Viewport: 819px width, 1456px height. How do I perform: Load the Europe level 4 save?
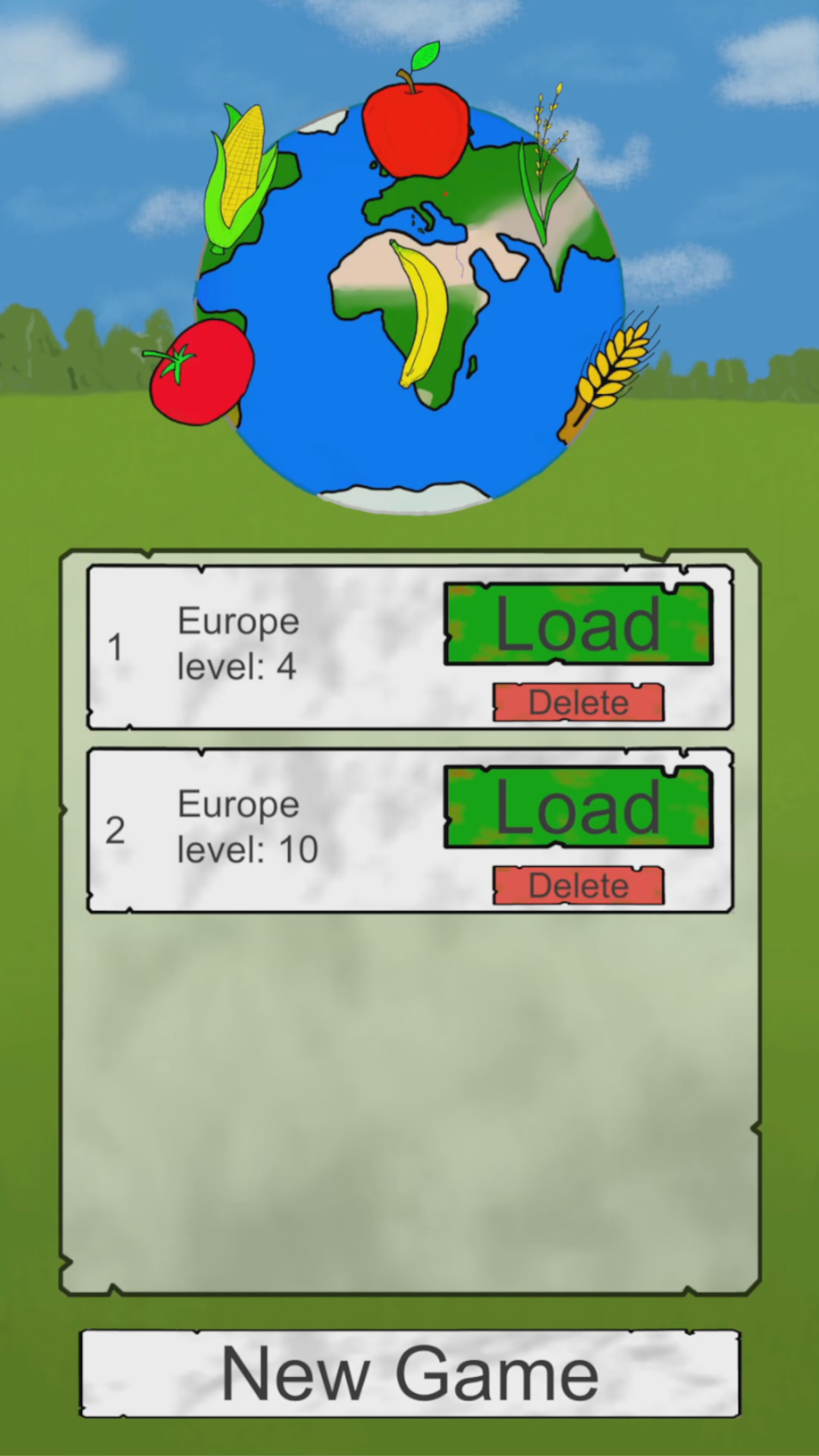pos(578,623)
